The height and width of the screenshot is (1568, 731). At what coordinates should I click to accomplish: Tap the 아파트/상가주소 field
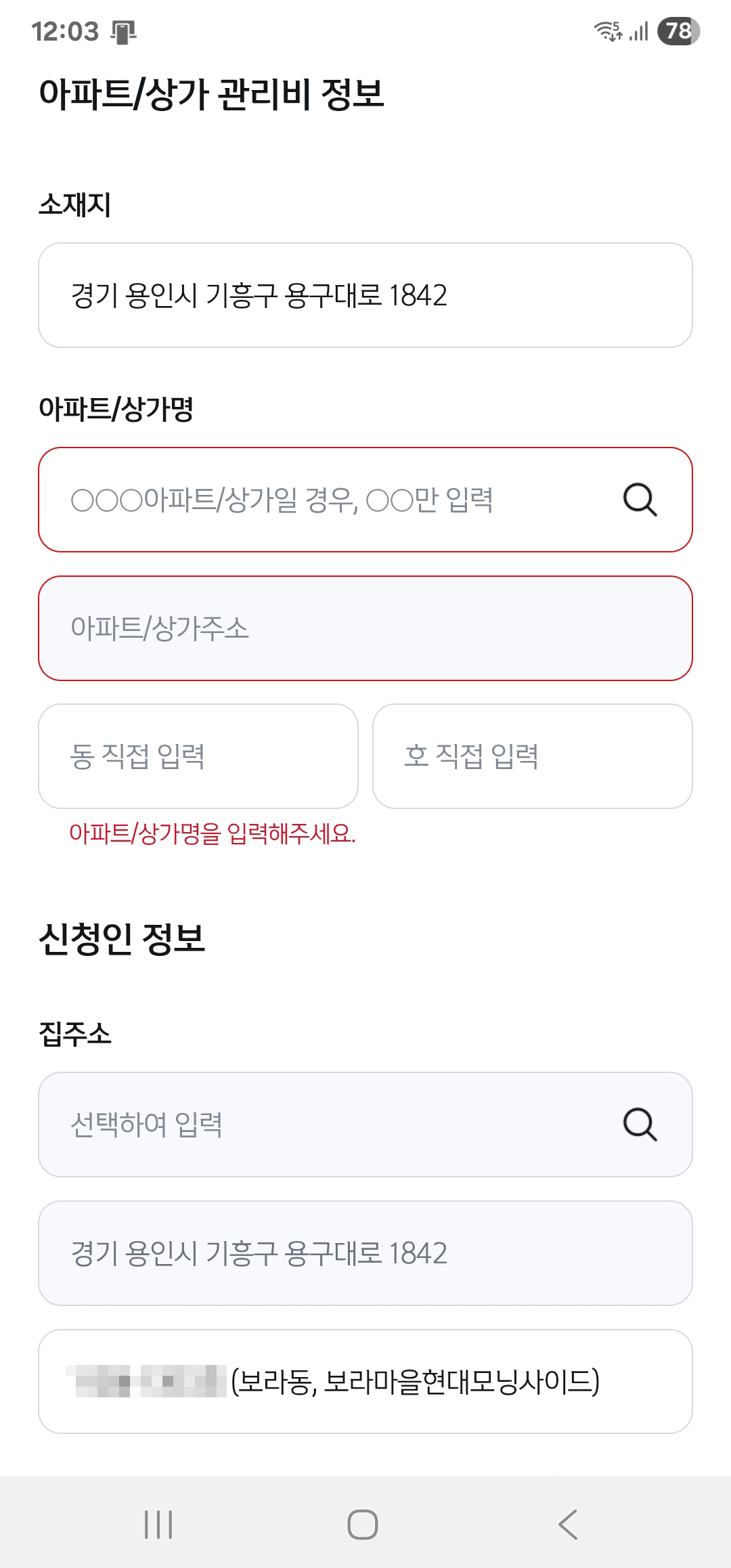365,628
